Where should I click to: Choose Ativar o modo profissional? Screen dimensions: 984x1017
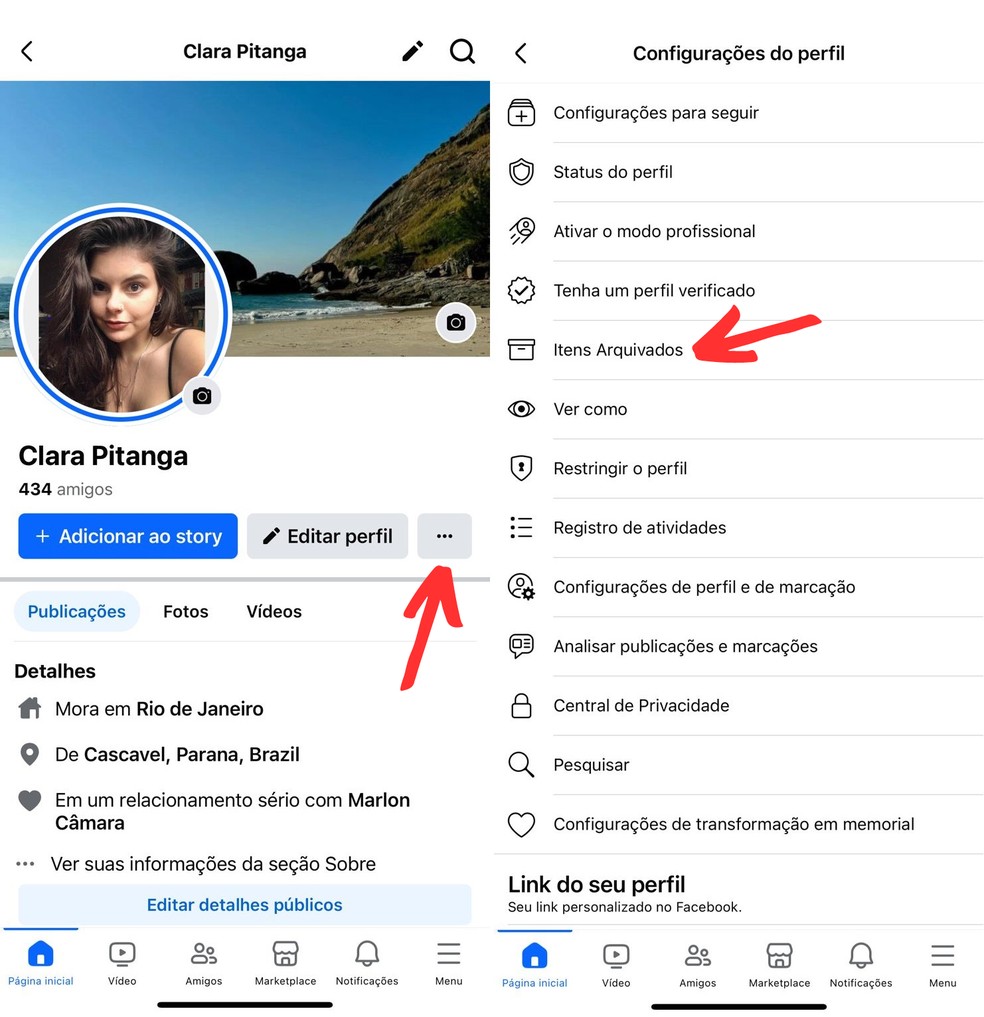point(654,231)
